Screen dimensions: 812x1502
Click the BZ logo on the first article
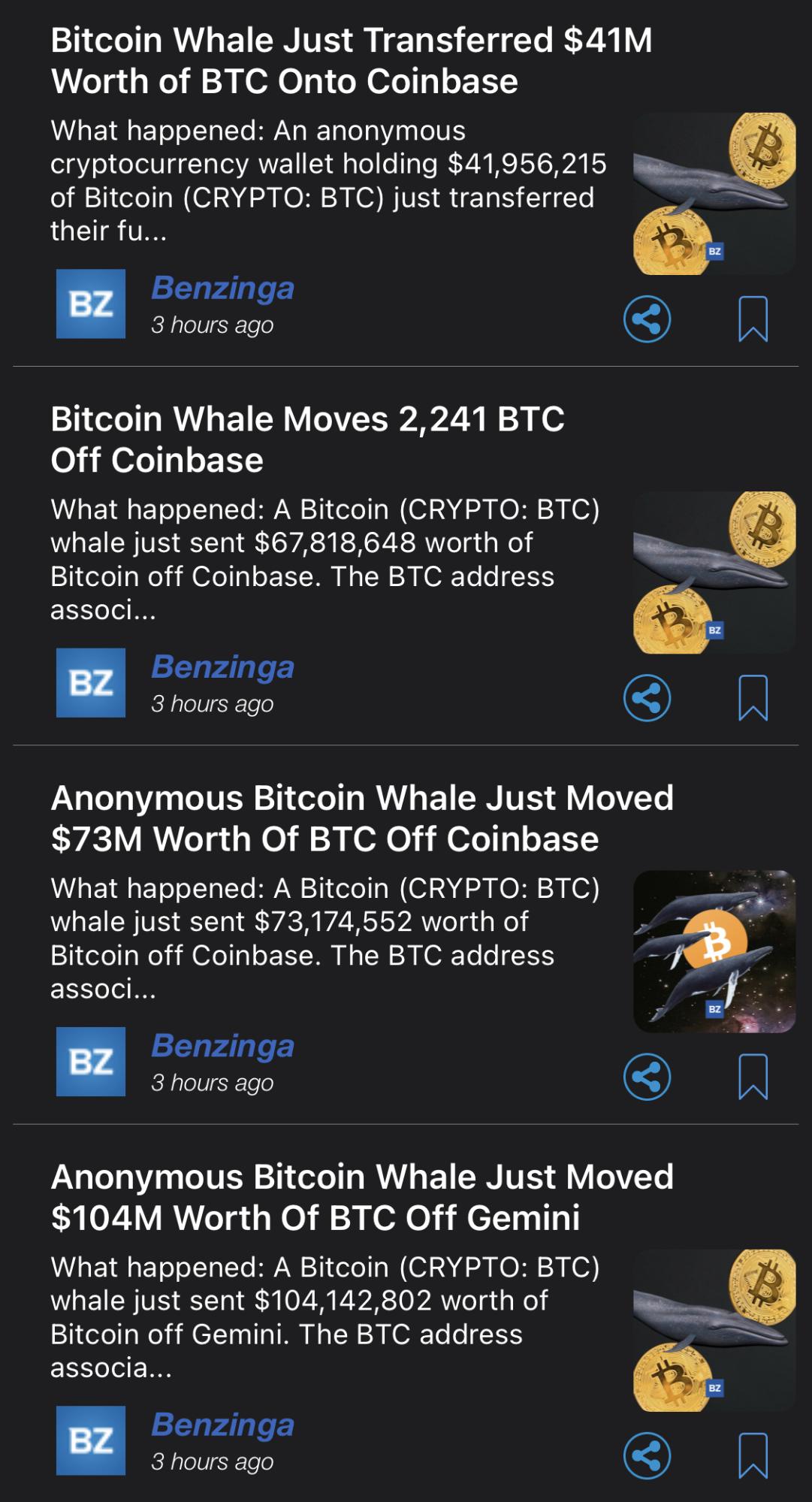92,304
